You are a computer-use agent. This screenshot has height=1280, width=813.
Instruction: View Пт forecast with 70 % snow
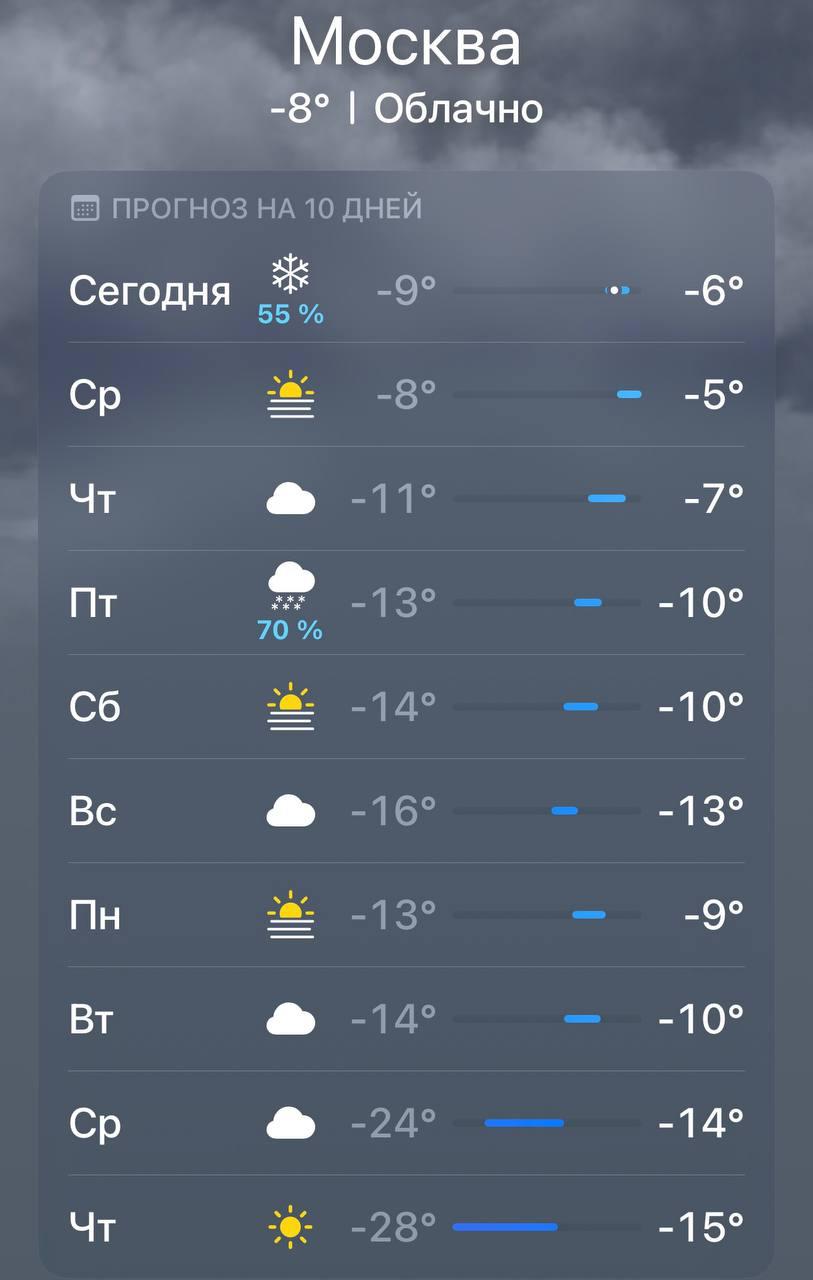coord(406,603)
